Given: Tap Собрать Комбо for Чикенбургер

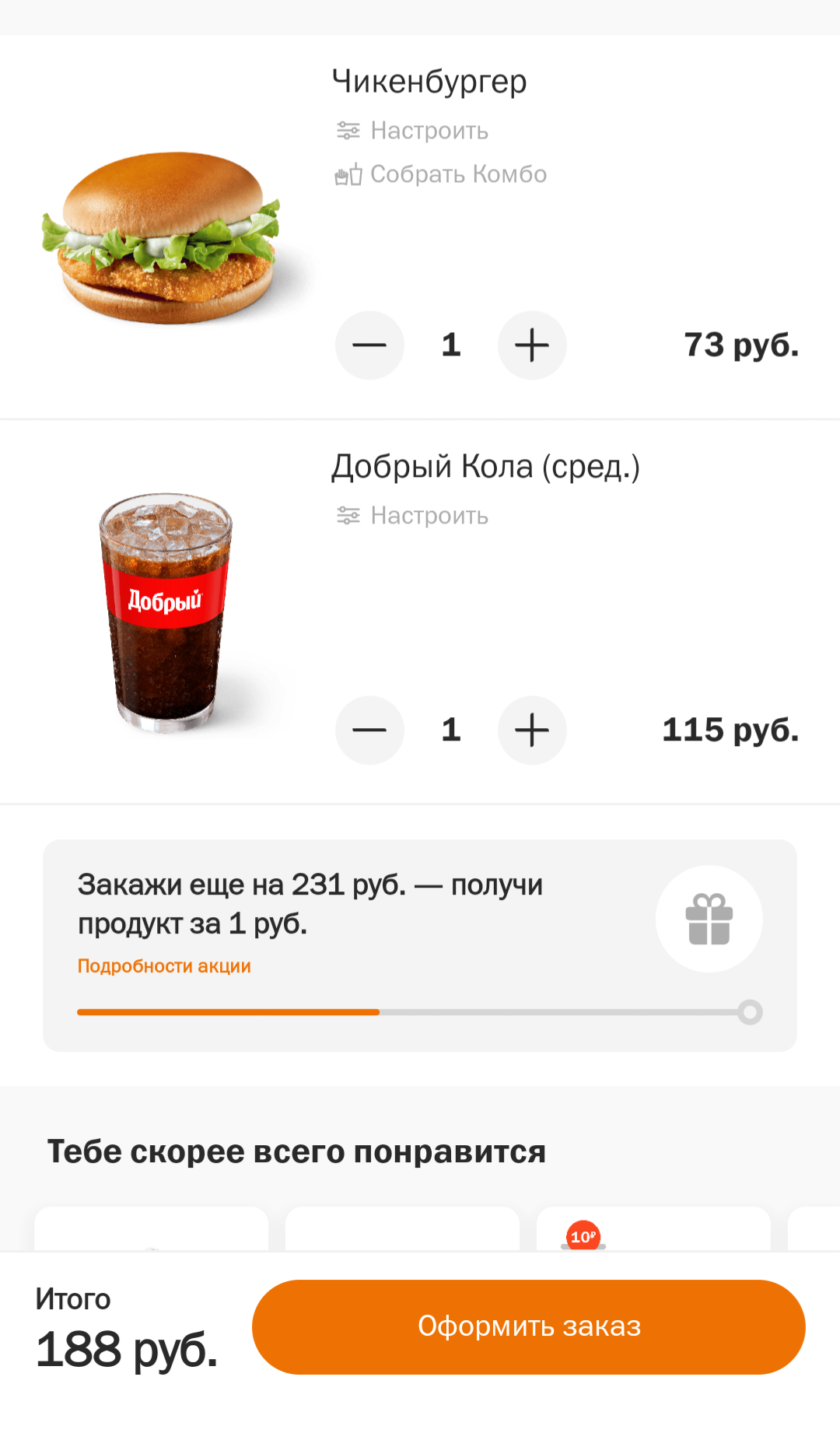Looking at the screenshot, I should 442,174.
